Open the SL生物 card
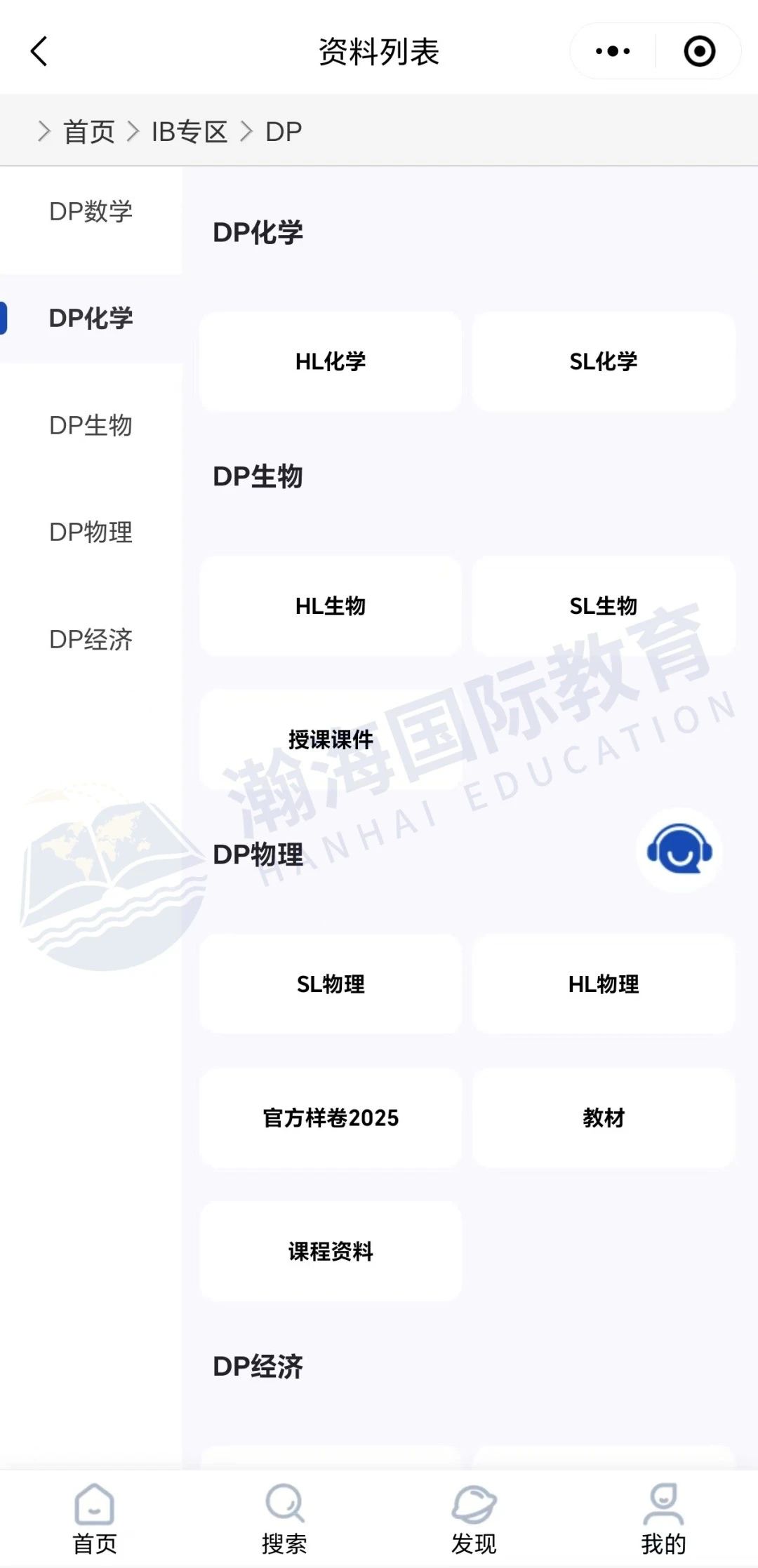This screenshot has height=1568, width=758. (x=604, y=605)
